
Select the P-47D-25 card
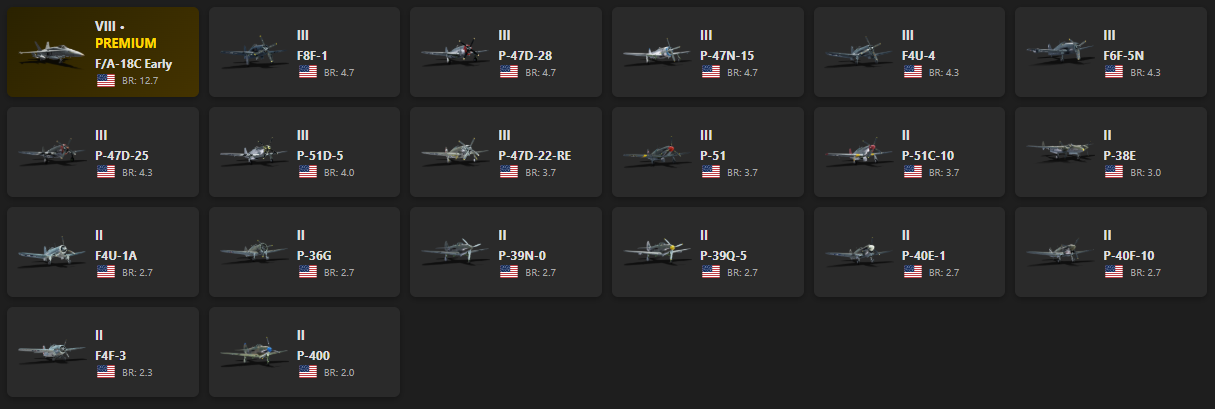click(103, 152)
